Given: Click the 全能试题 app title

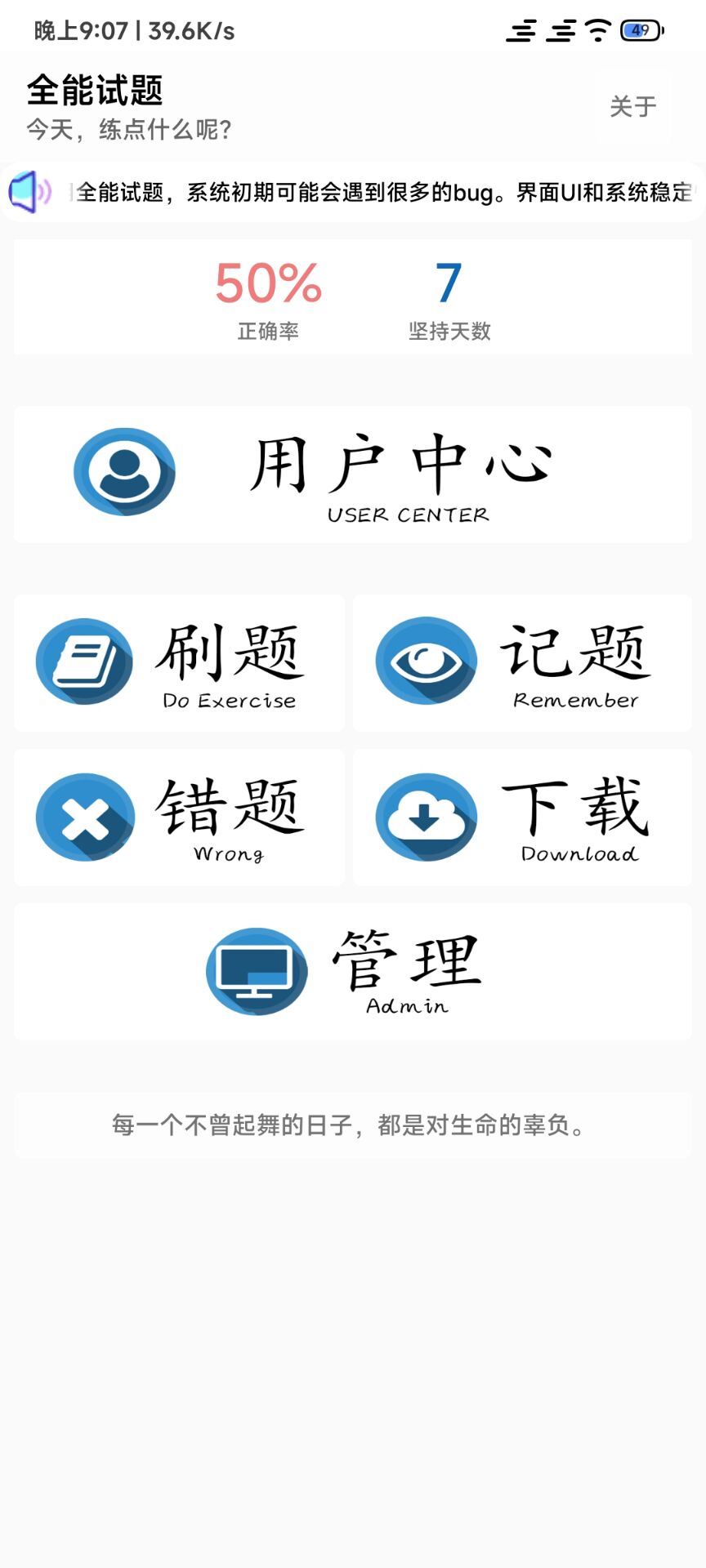Looking at the screenshot, I should point(95,92).
